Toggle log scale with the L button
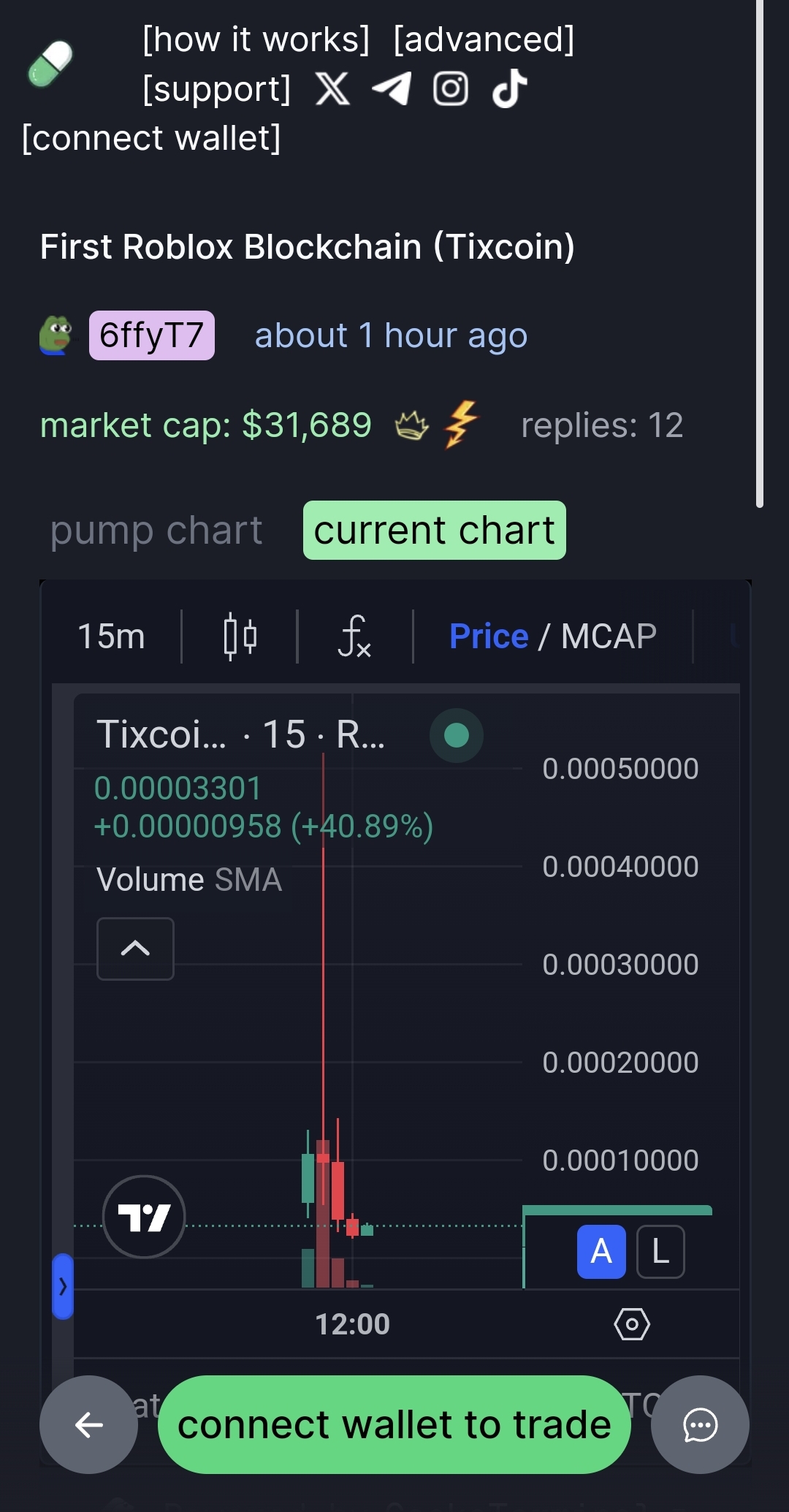Image resolution: width=789 pixels, height=1512 pixels. (x=660, y=1252)
